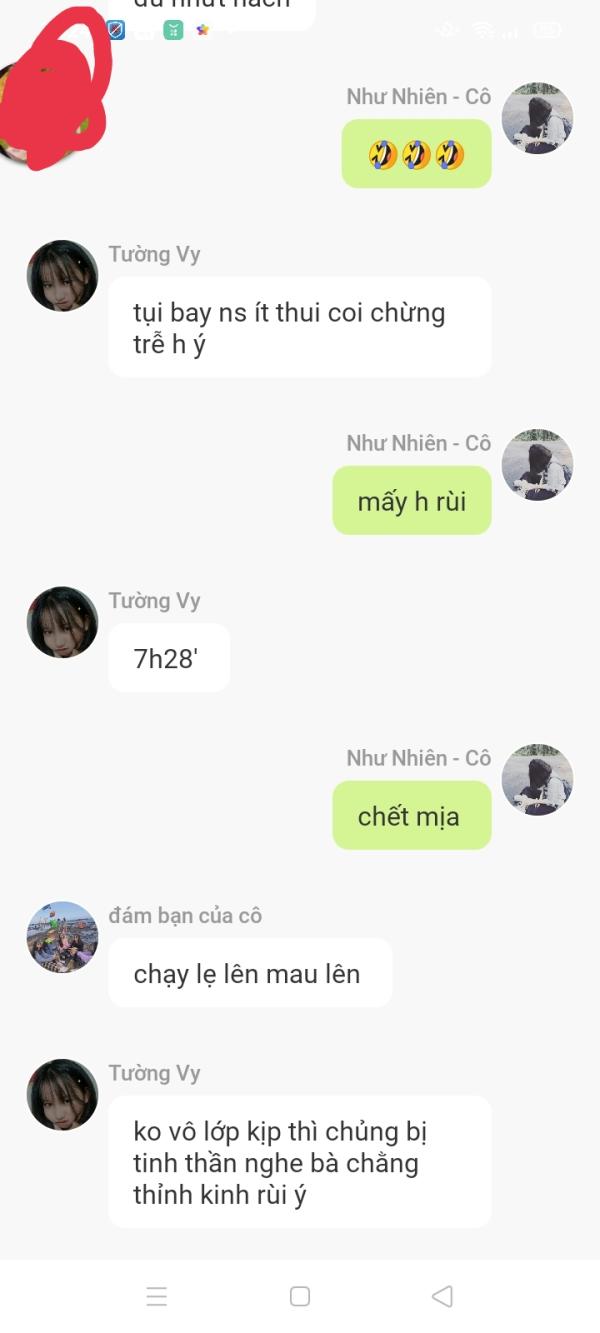Open Tường Vy's avatar beside "tụi bay ns ít thui"
This screenshot has height=1333, width=600.
tap(62, 276)
